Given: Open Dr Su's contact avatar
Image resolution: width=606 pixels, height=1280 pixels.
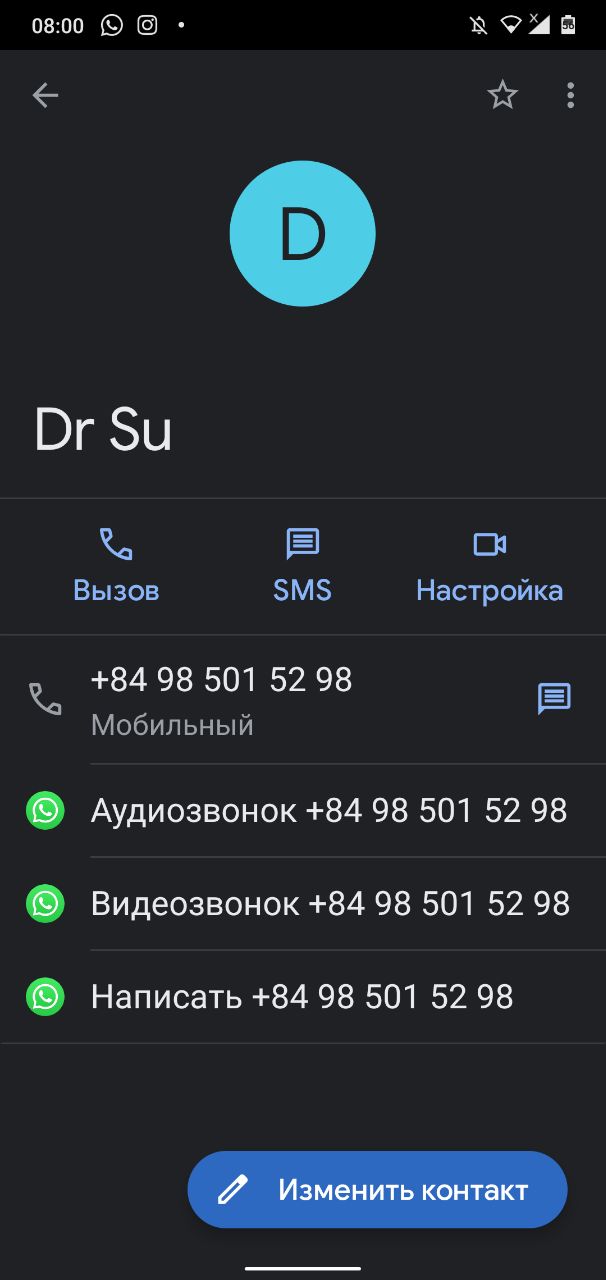Looking at the screenshot, I should click(302, 233).
